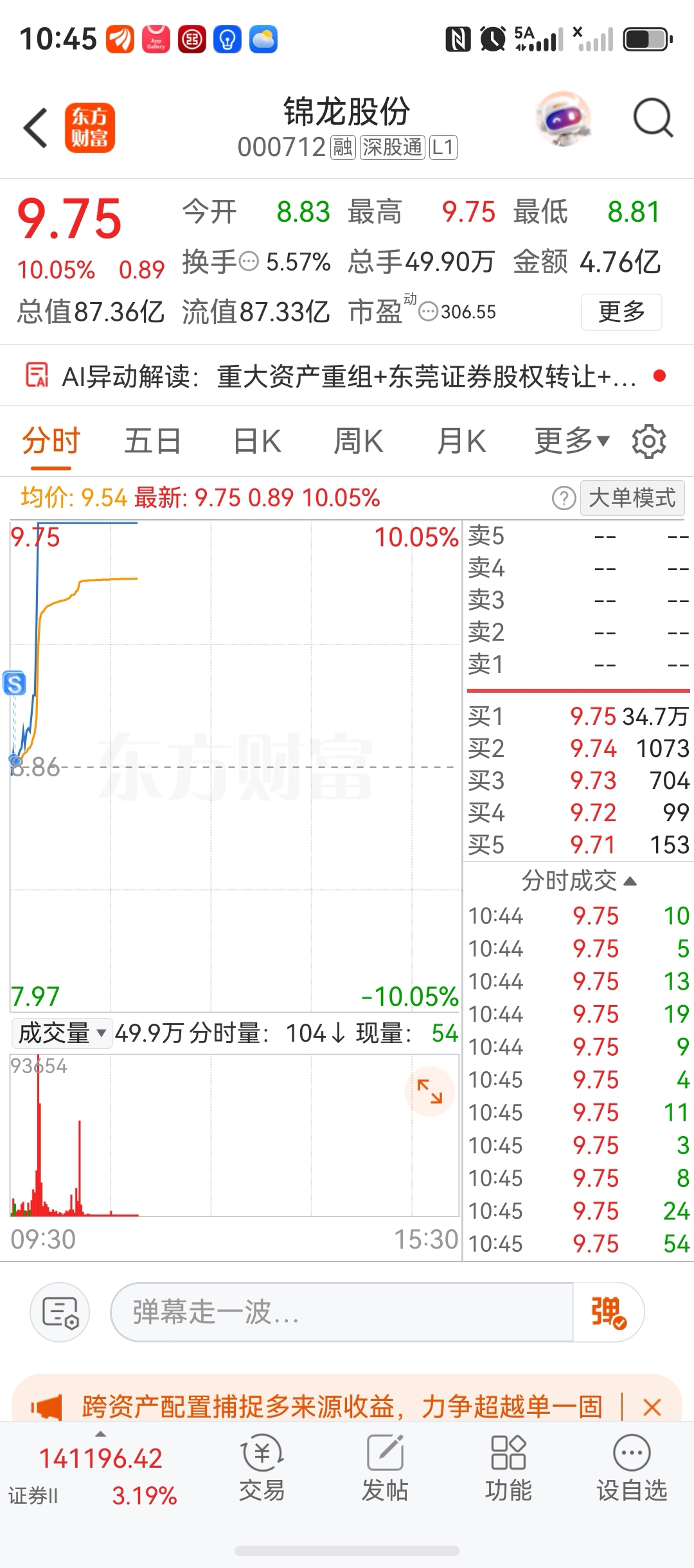The height and width of the screenshot is (1568, 694).
Task: Open the AI robot assistant
Action: (x=563, y=119)
